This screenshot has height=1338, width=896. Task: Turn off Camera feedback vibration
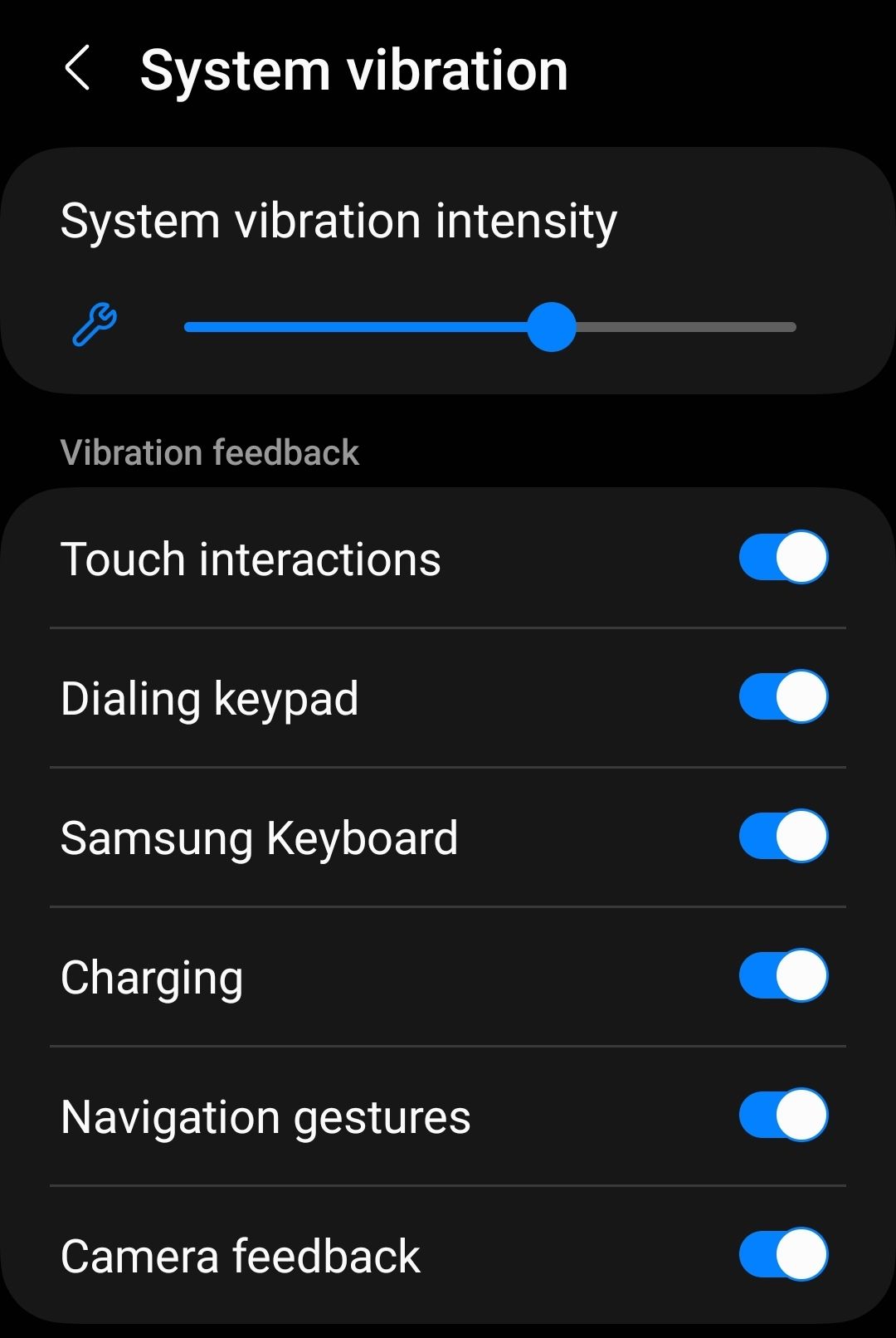(x=782, y=1255)
